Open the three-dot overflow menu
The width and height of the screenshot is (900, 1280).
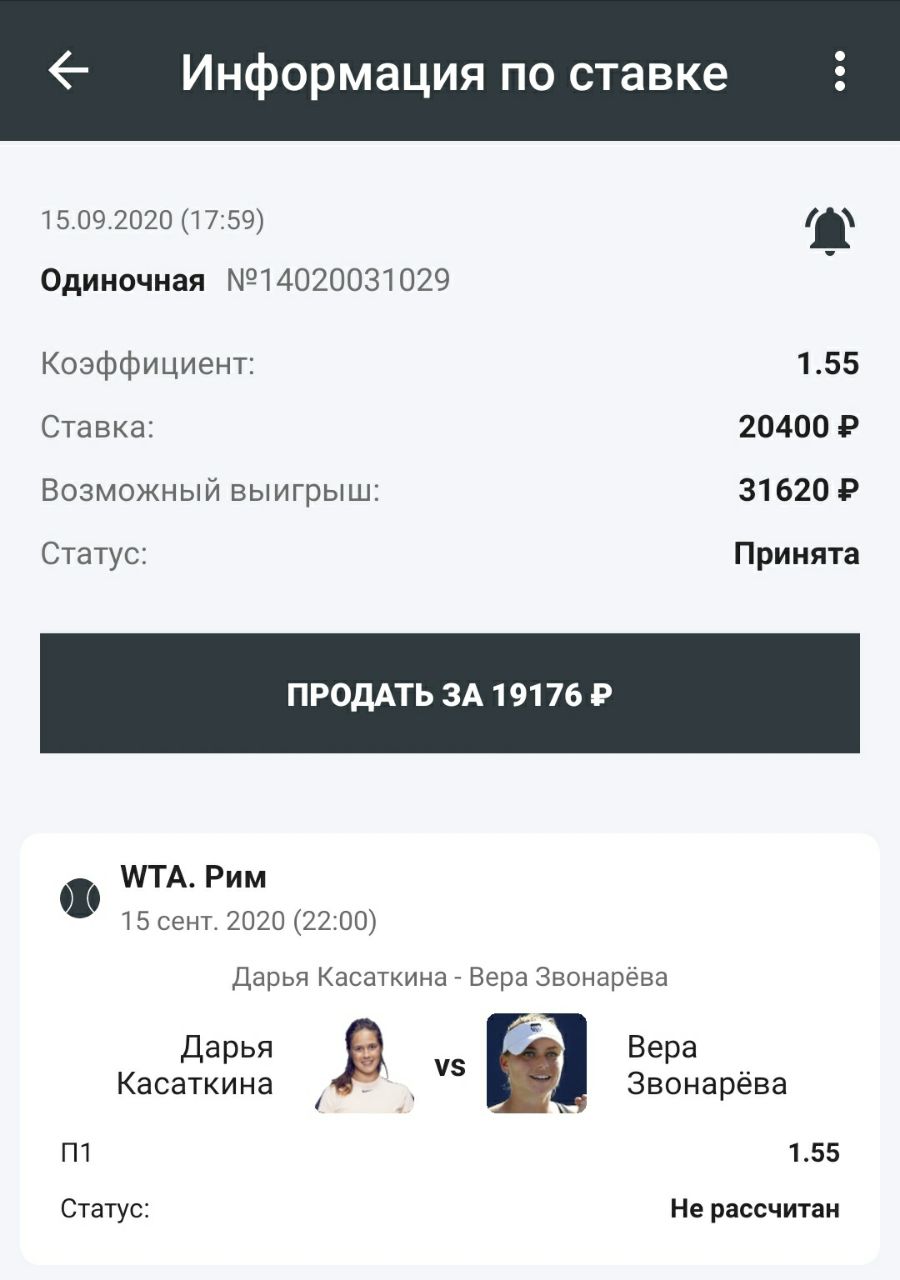(x=839, y=71)
